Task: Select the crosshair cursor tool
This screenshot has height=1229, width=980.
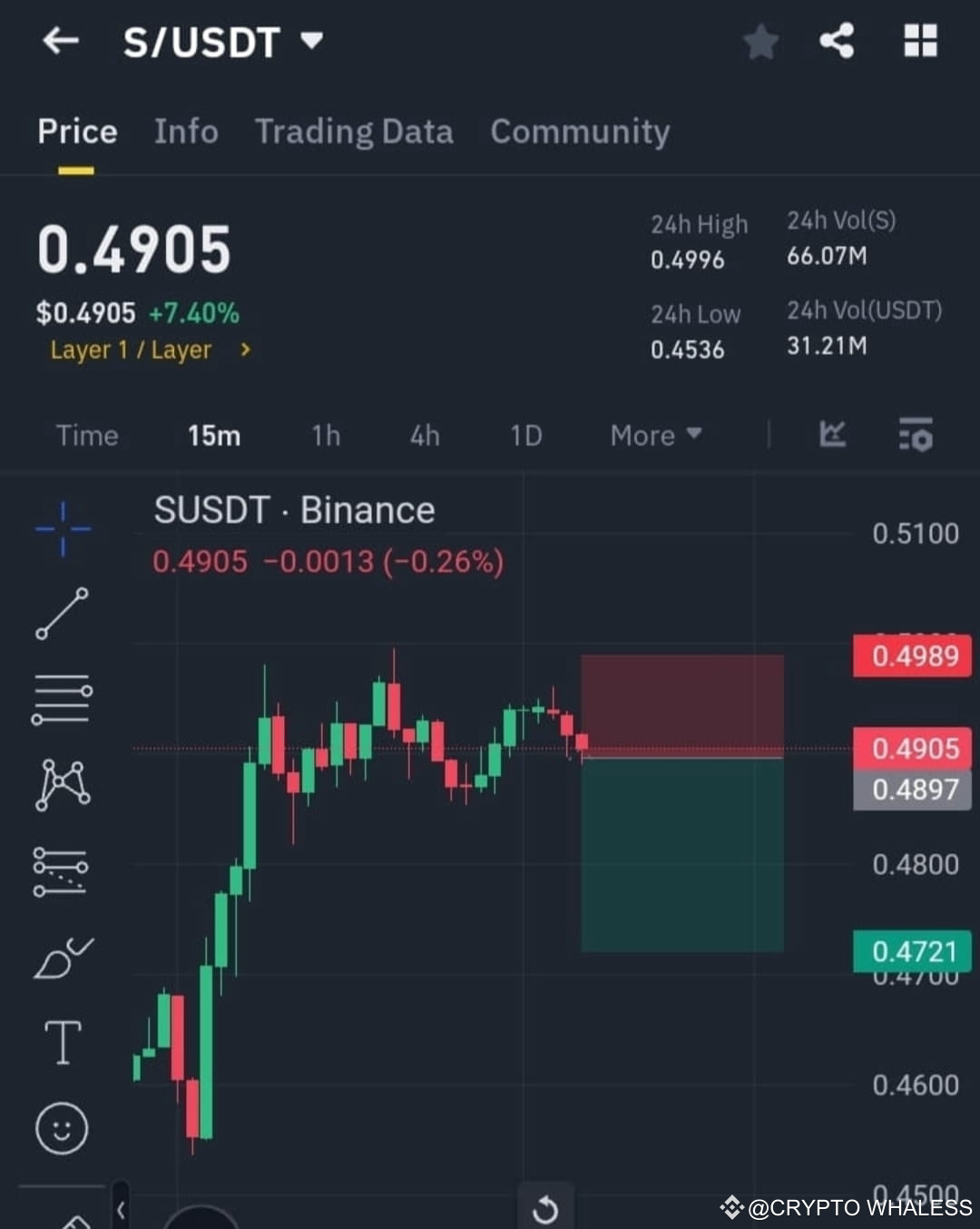Action: point(62,531)
